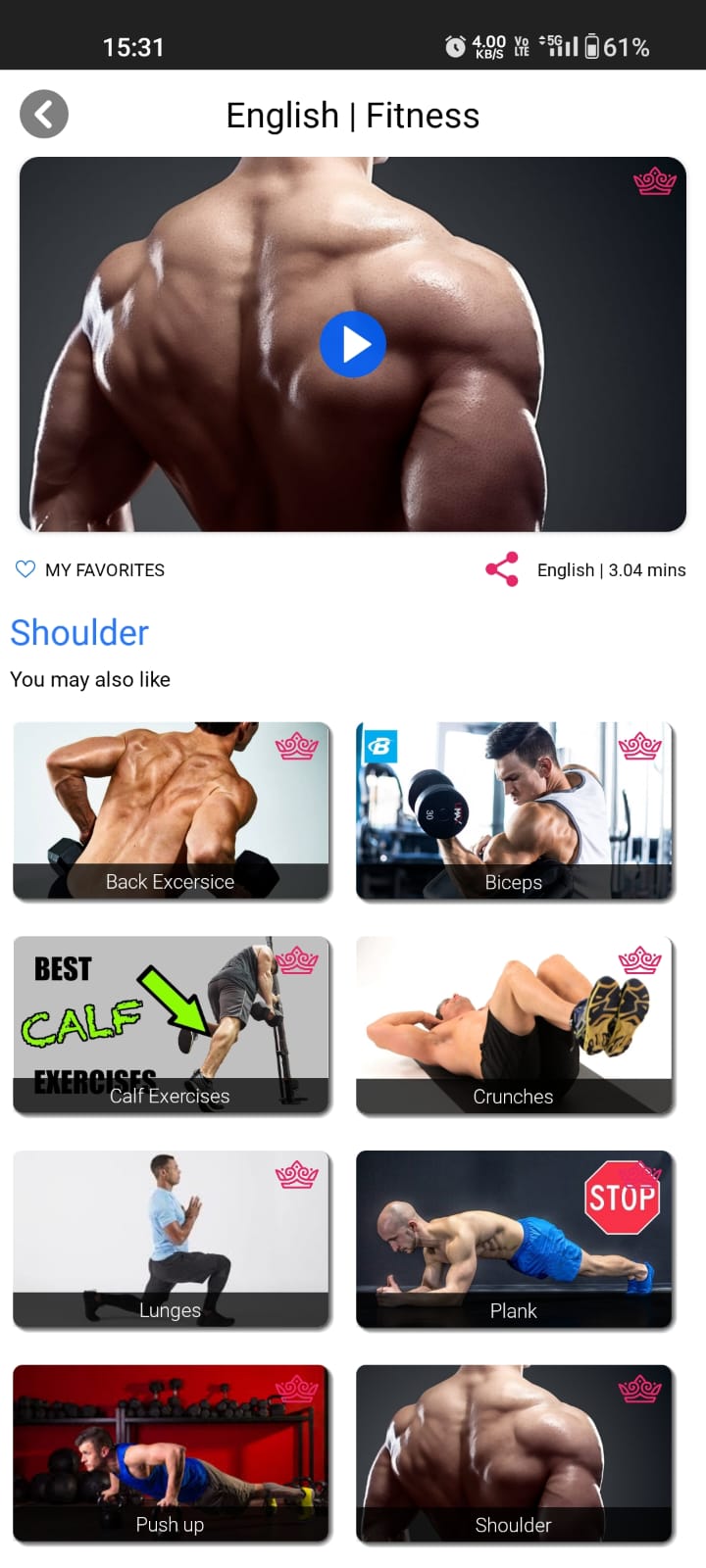Open the Push up video card
The width and height of the screenshot is (706, 1568).
171,1453
